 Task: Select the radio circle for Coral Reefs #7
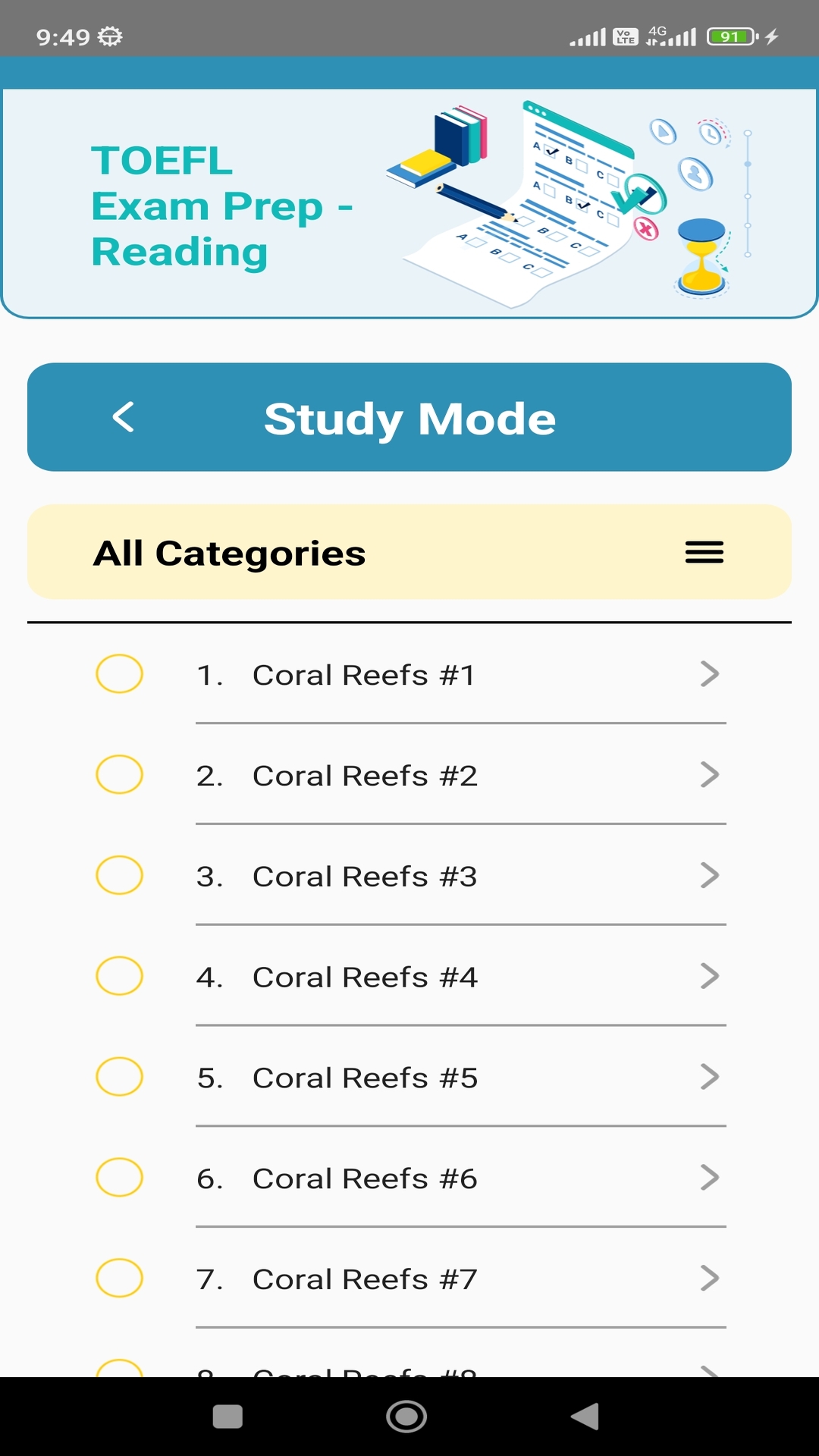119,1279
